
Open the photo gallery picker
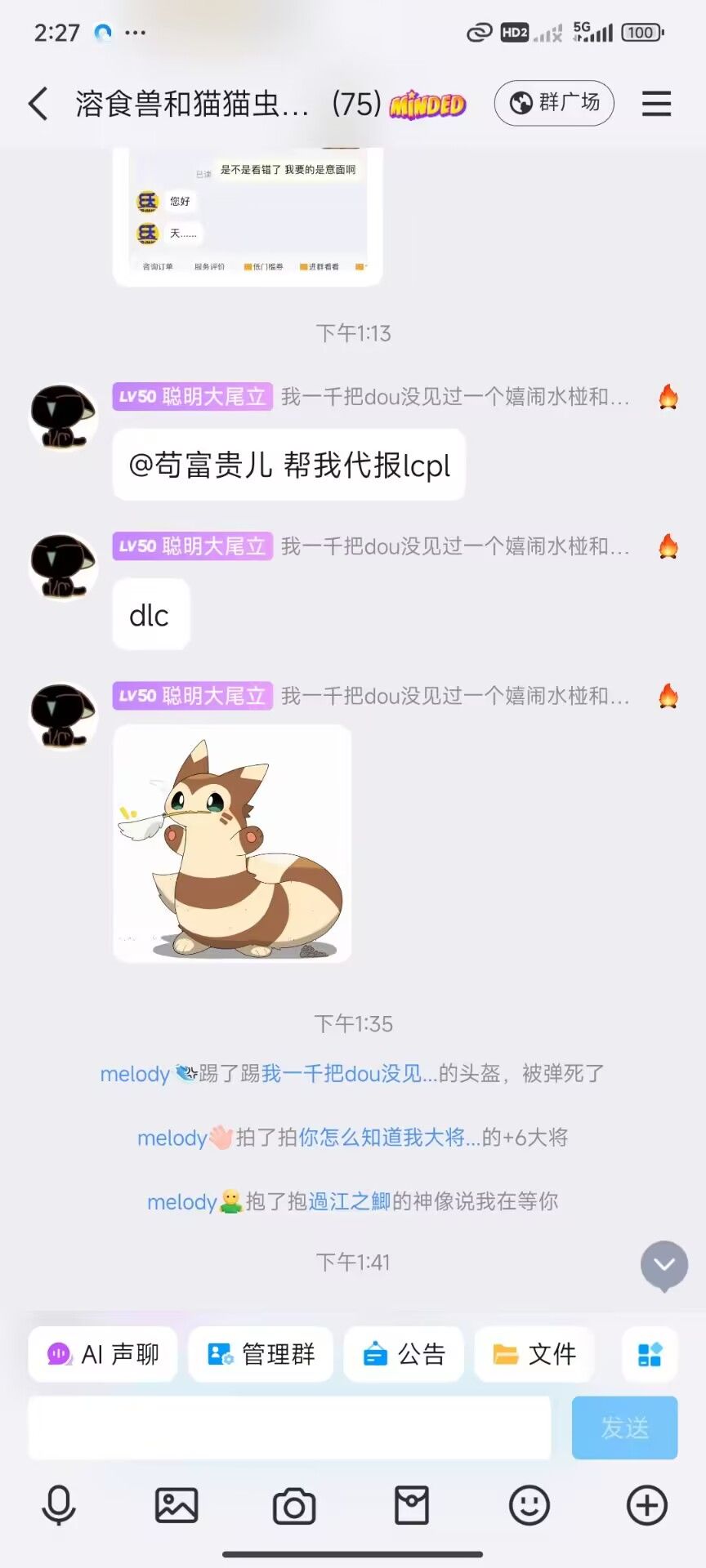176,1505
